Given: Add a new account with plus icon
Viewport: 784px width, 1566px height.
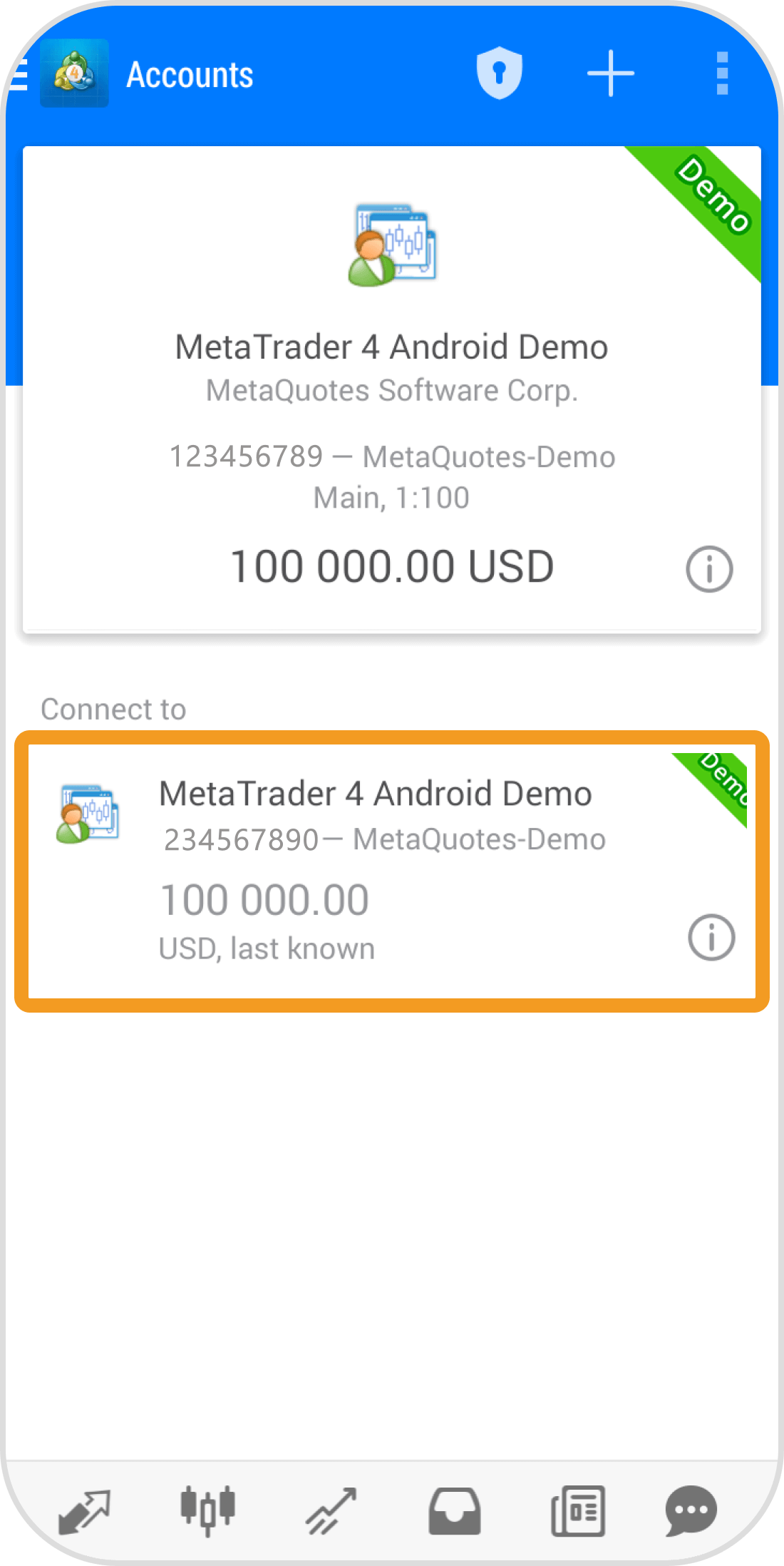Looking at the screenshot, I should click(611, 73).
